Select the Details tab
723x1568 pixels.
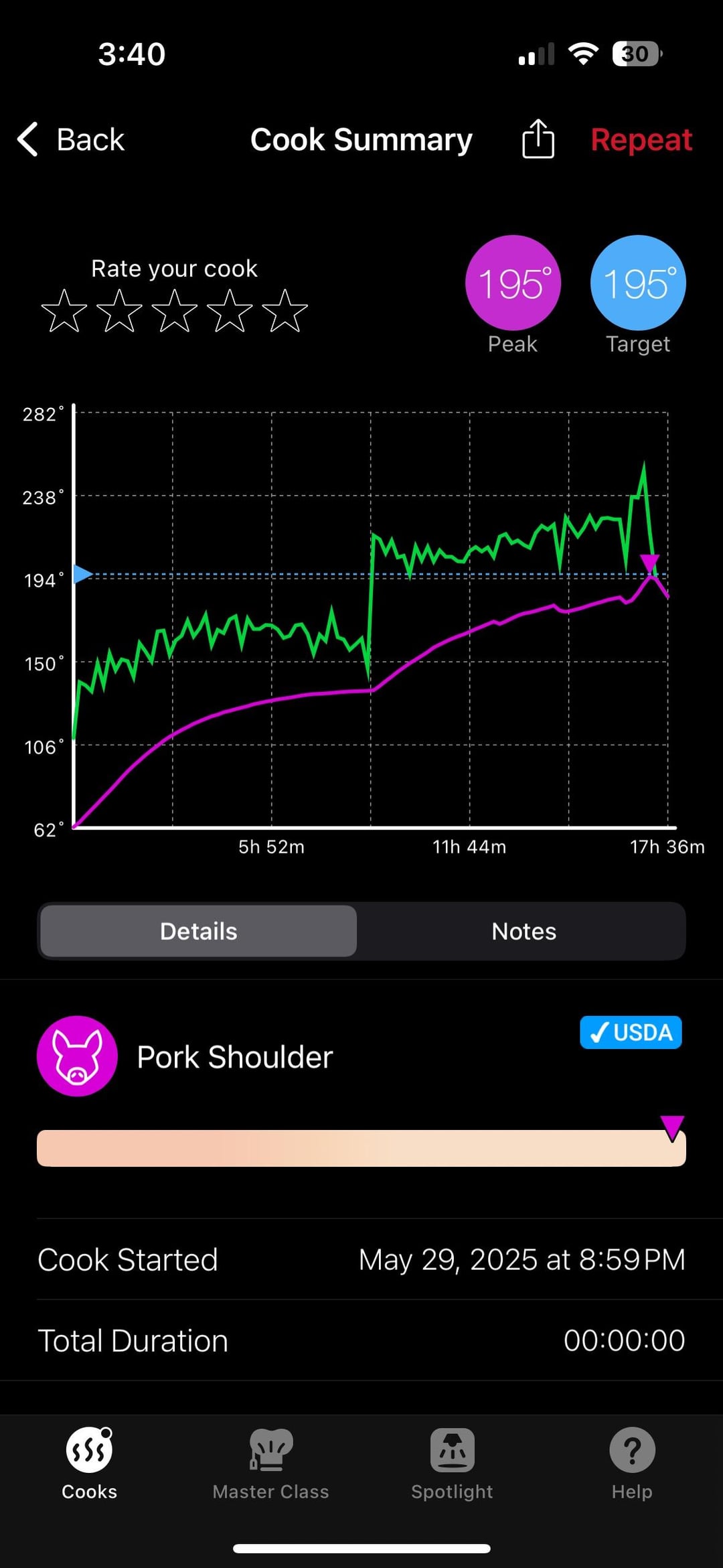point(198,931)
